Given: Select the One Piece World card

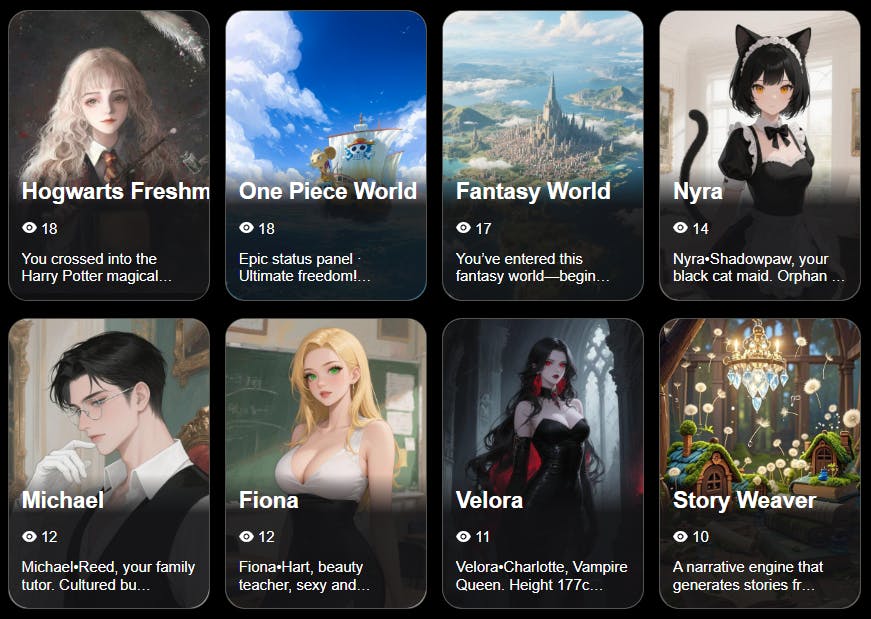Looking at the screenshot, I should [326, 155].
